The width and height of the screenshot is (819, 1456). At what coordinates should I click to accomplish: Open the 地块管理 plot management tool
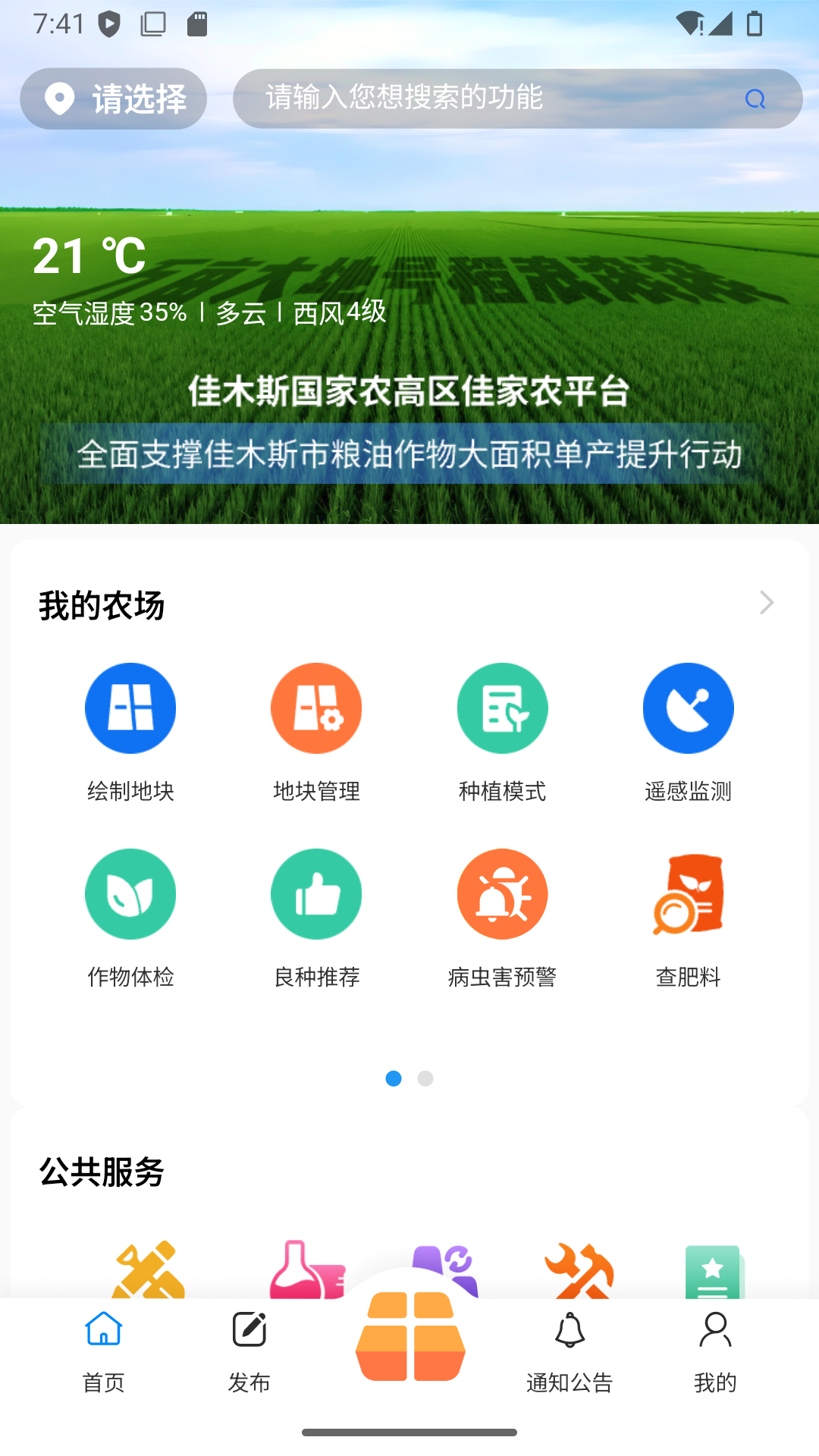tap(316, 708)
